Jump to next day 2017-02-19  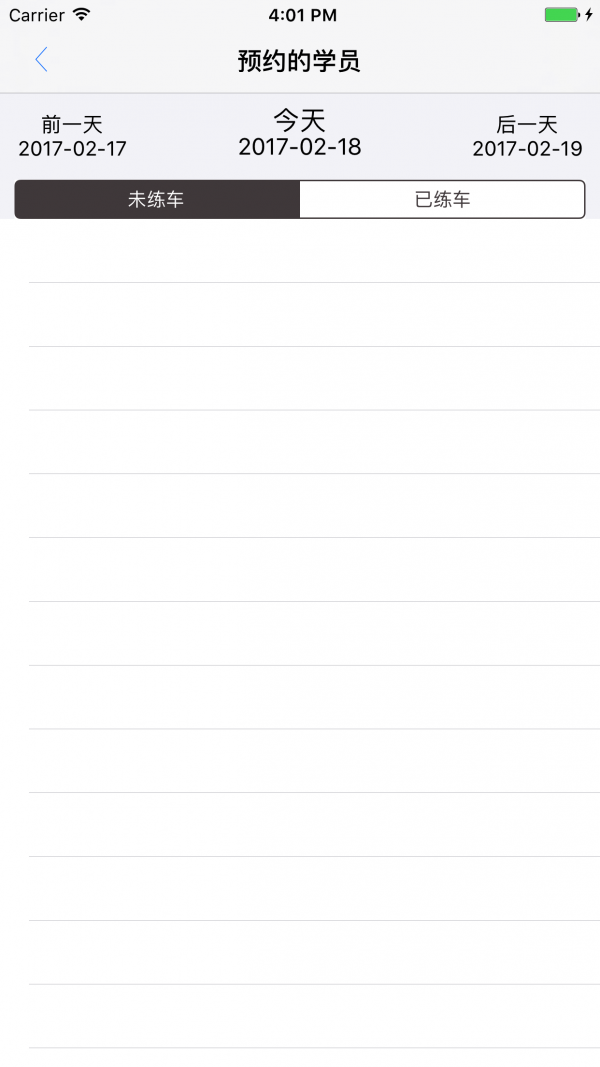pos(527,137)
